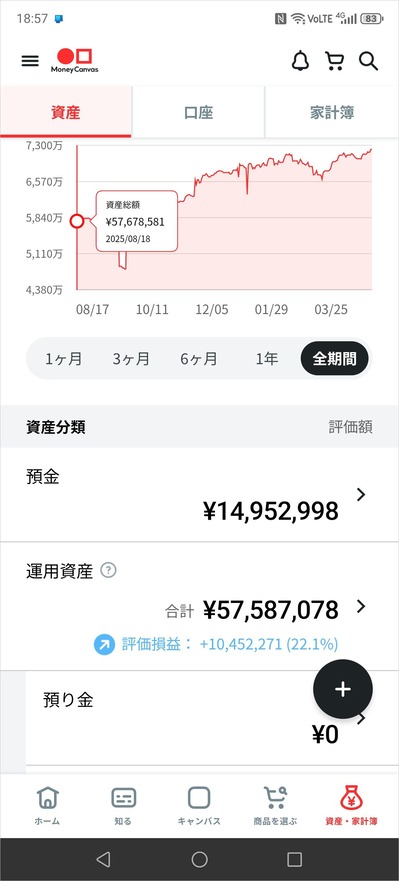Open the hamburger drawer menu
Screen dimensions: 399x881
pyautogui.click(x=30, y=61)
